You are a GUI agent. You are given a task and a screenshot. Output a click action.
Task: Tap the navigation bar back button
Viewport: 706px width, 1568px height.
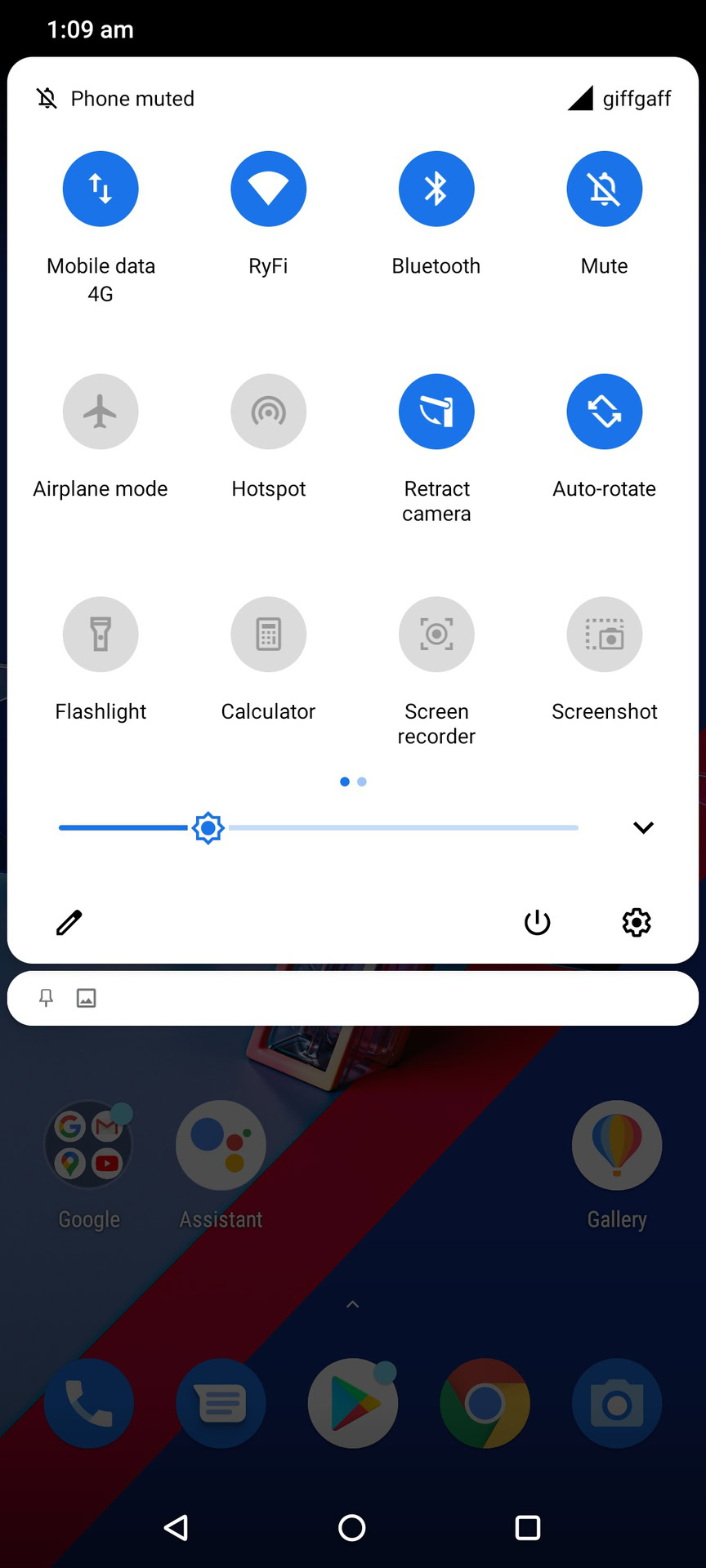(176, 1527)
